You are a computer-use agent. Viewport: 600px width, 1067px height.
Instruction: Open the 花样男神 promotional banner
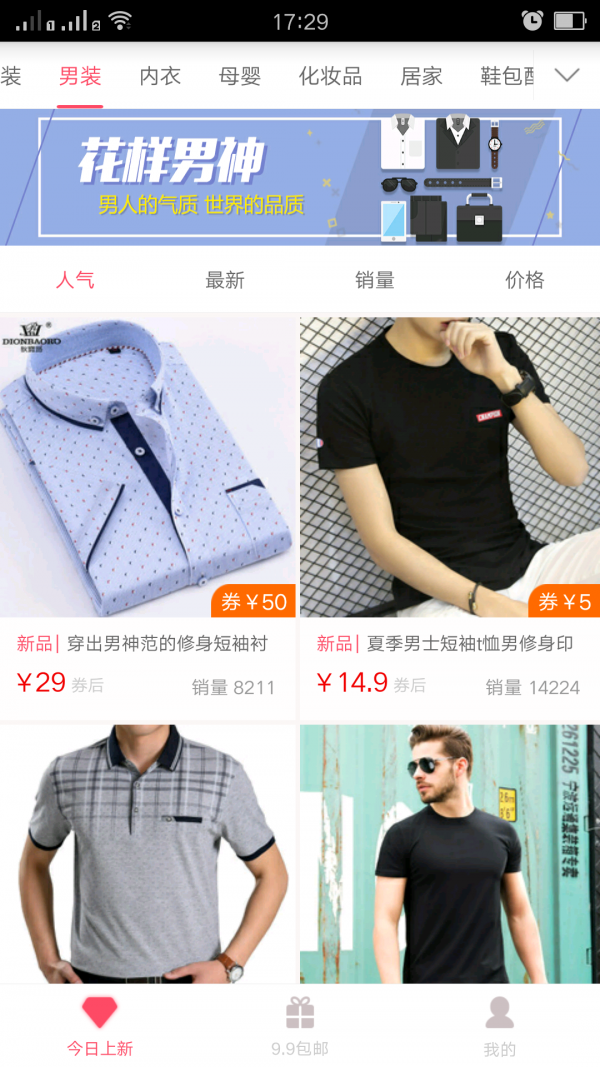300,177
